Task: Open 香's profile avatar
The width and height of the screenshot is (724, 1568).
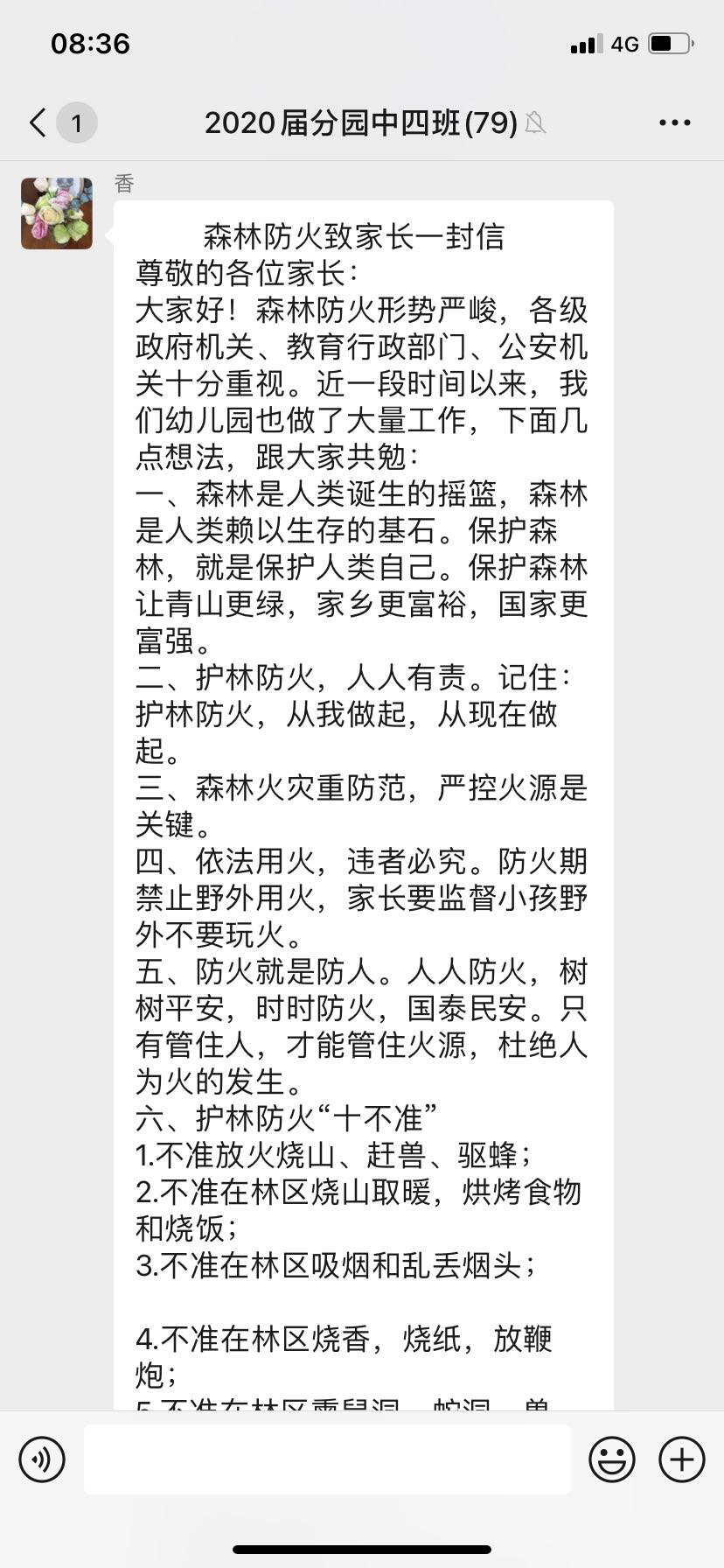Action: click(57, 213)
